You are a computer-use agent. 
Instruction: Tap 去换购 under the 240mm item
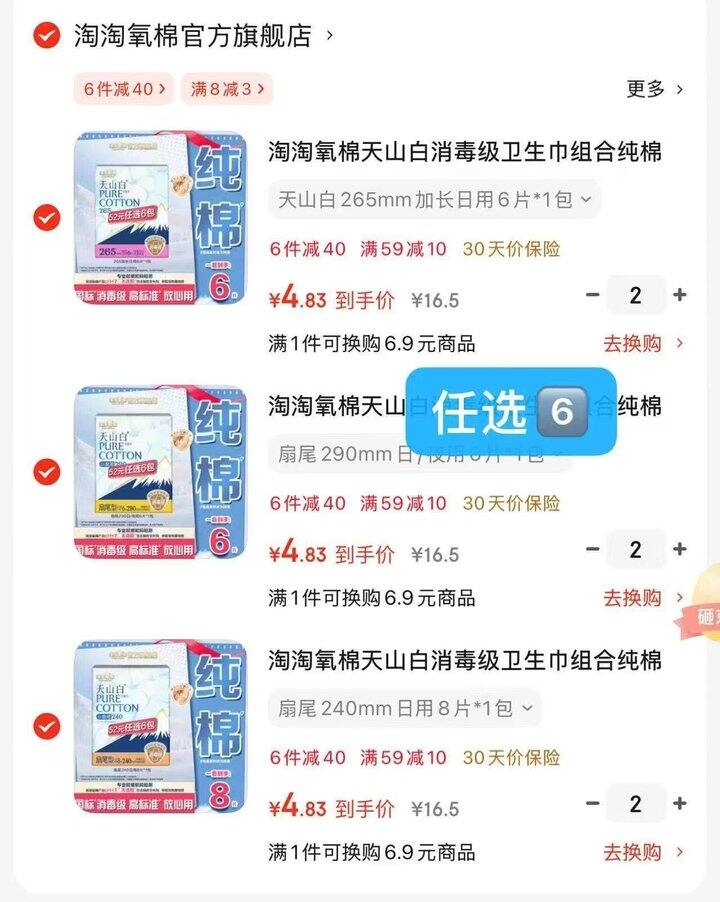643,852
